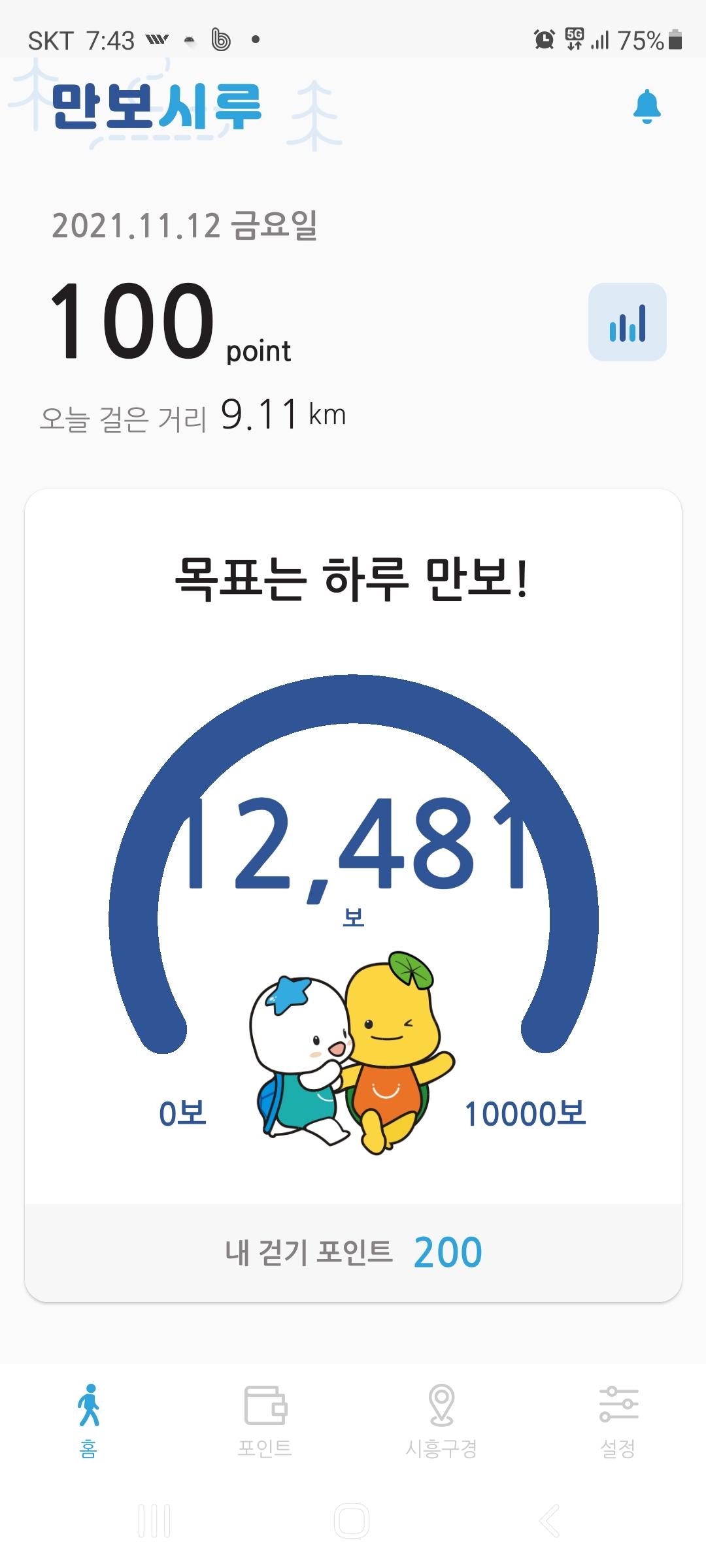Open the notifications bell

click(647, 106)
